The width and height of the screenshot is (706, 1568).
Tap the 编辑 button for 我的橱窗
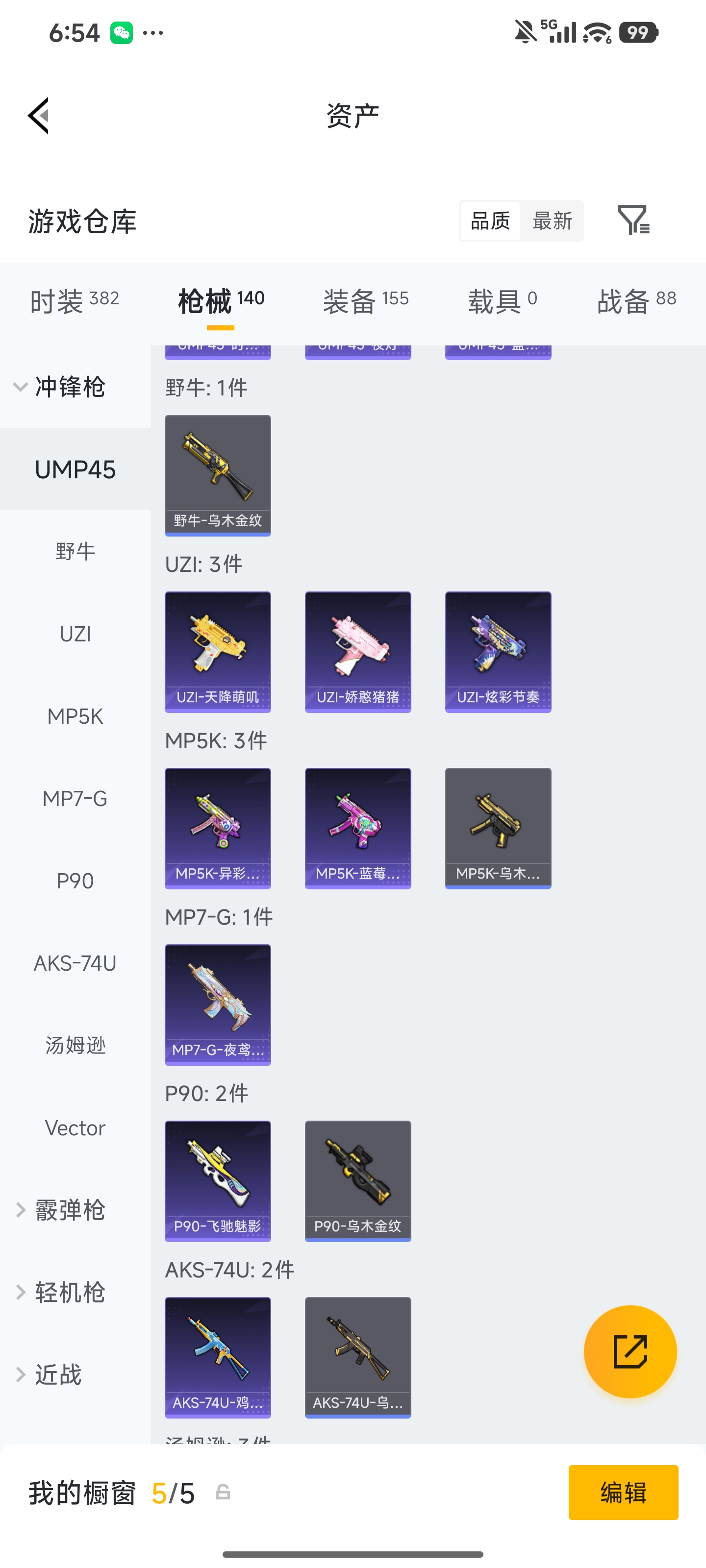click(x=623, y=1493)
